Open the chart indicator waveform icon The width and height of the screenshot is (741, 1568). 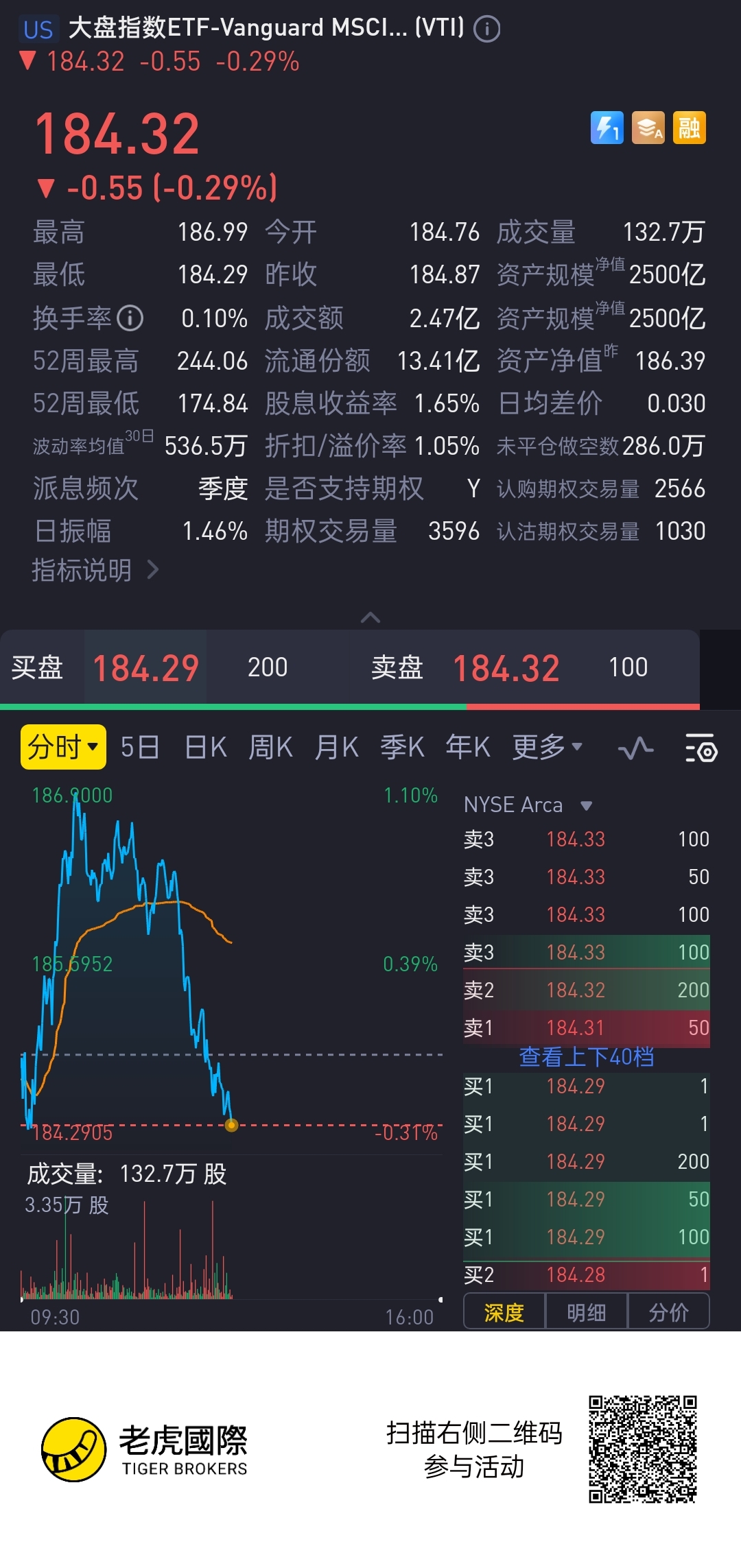pos(635,748)
